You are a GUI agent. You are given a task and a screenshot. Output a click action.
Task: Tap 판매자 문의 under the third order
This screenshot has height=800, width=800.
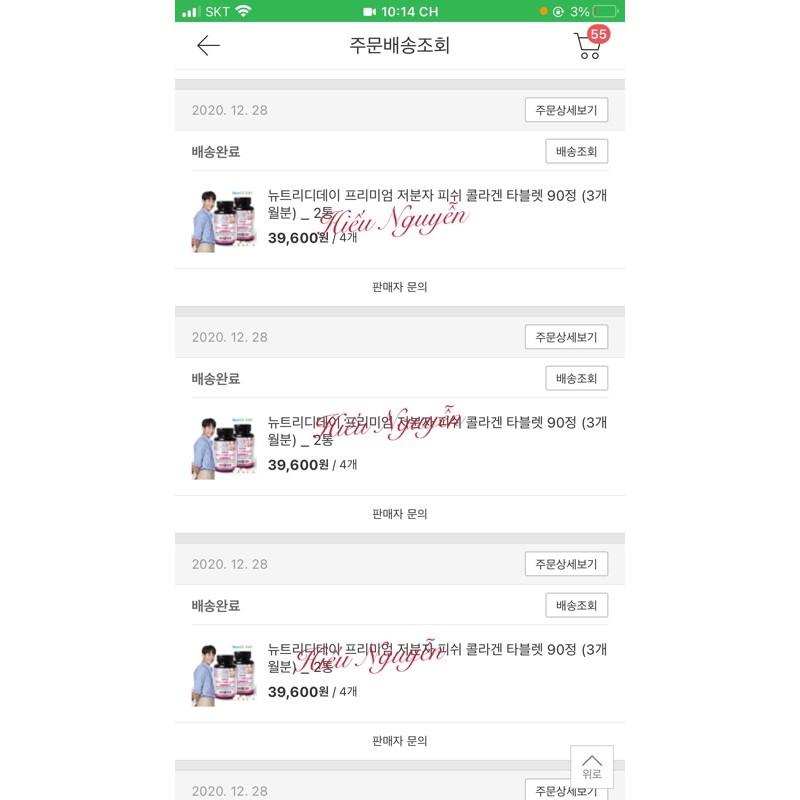399,741
